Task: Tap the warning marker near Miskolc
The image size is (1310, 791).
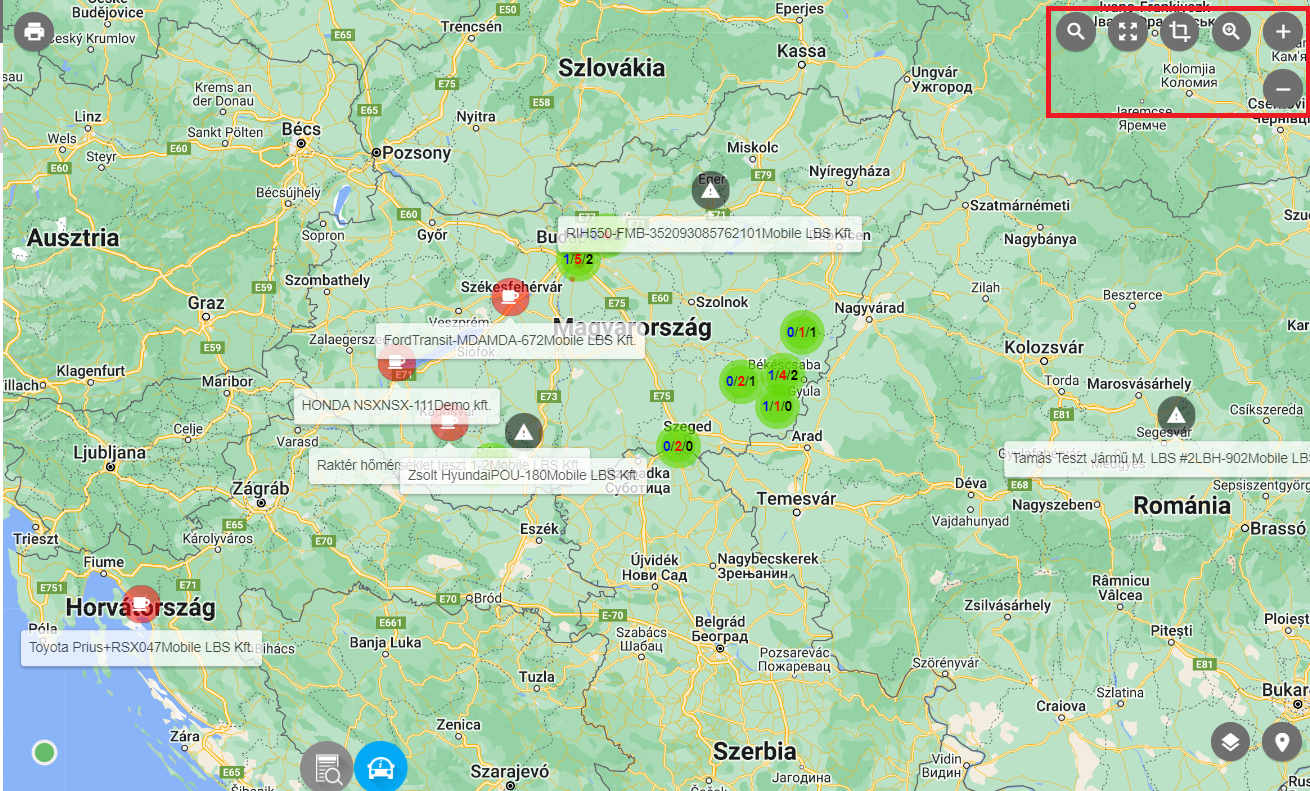Action: [x=711, y=190]
